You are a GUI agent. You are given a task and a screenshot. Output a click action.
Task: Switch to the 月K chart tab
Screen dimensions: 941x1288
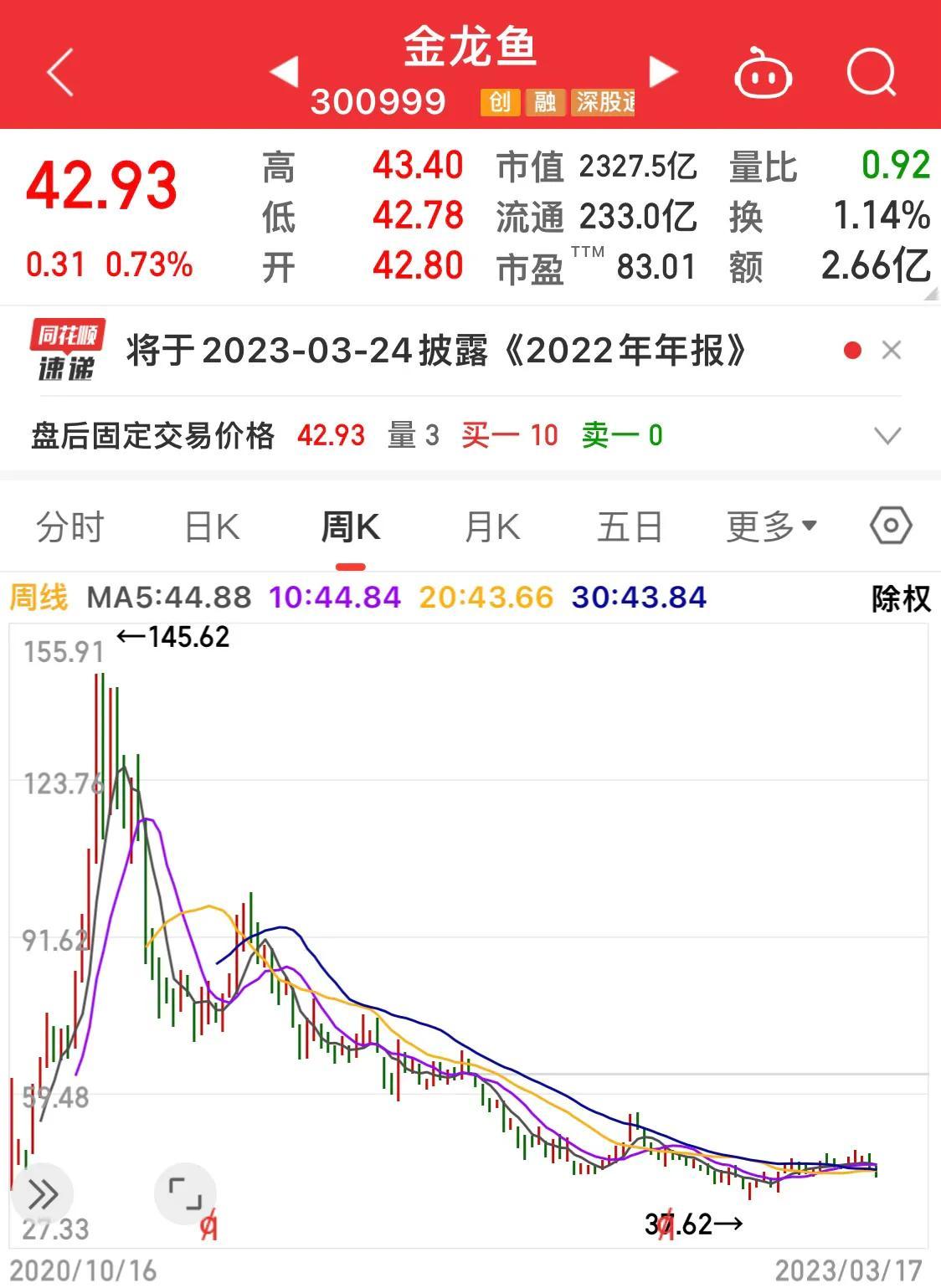[492, 527]
